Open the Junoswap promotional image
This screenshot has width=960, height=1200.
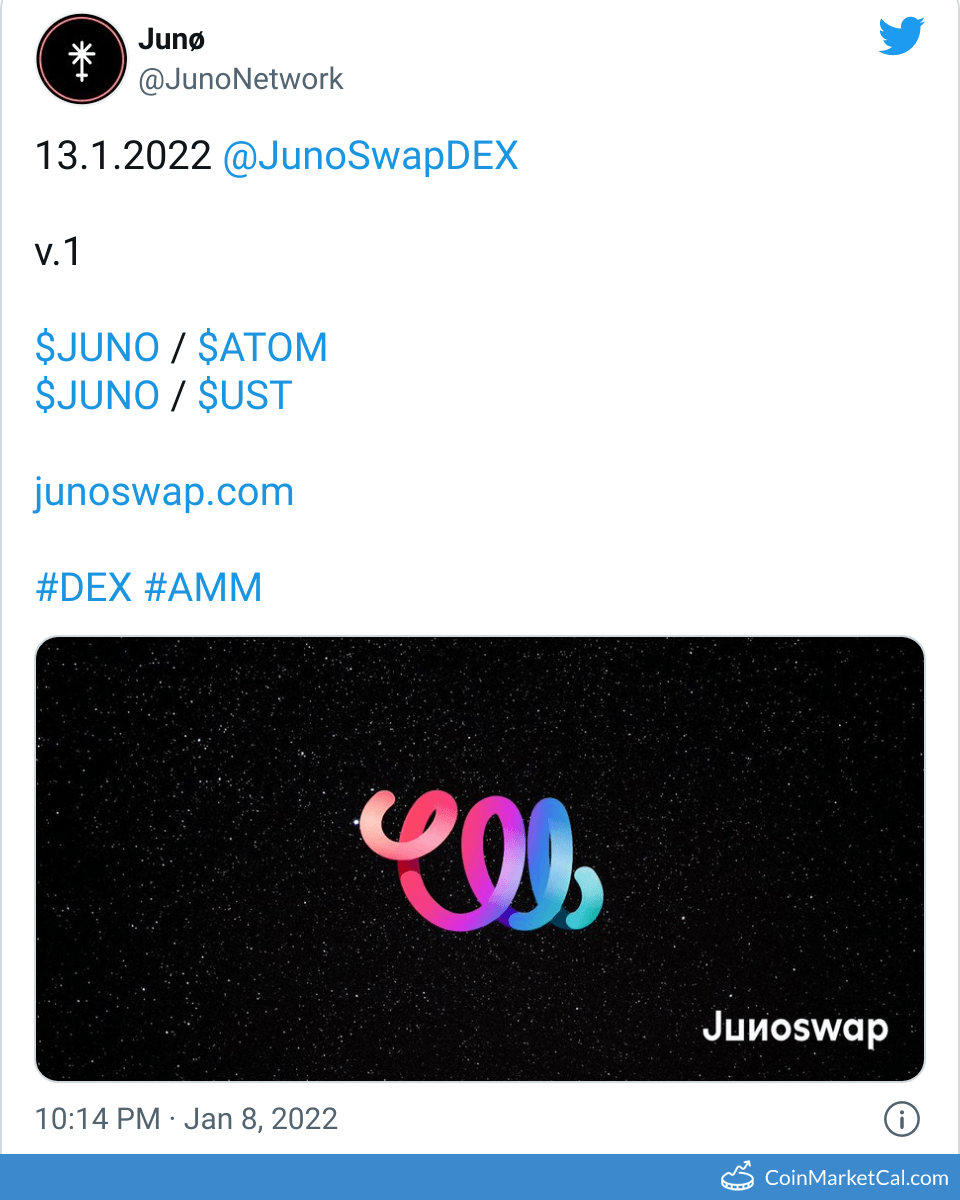point(480,857)
